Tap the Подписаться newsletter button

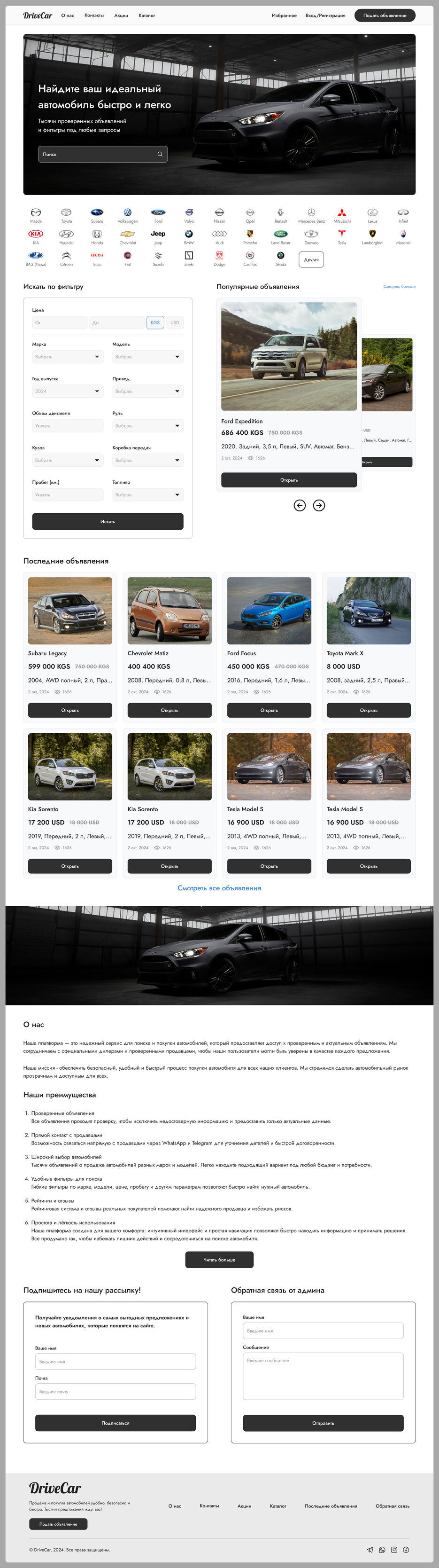pos(116,1422)
